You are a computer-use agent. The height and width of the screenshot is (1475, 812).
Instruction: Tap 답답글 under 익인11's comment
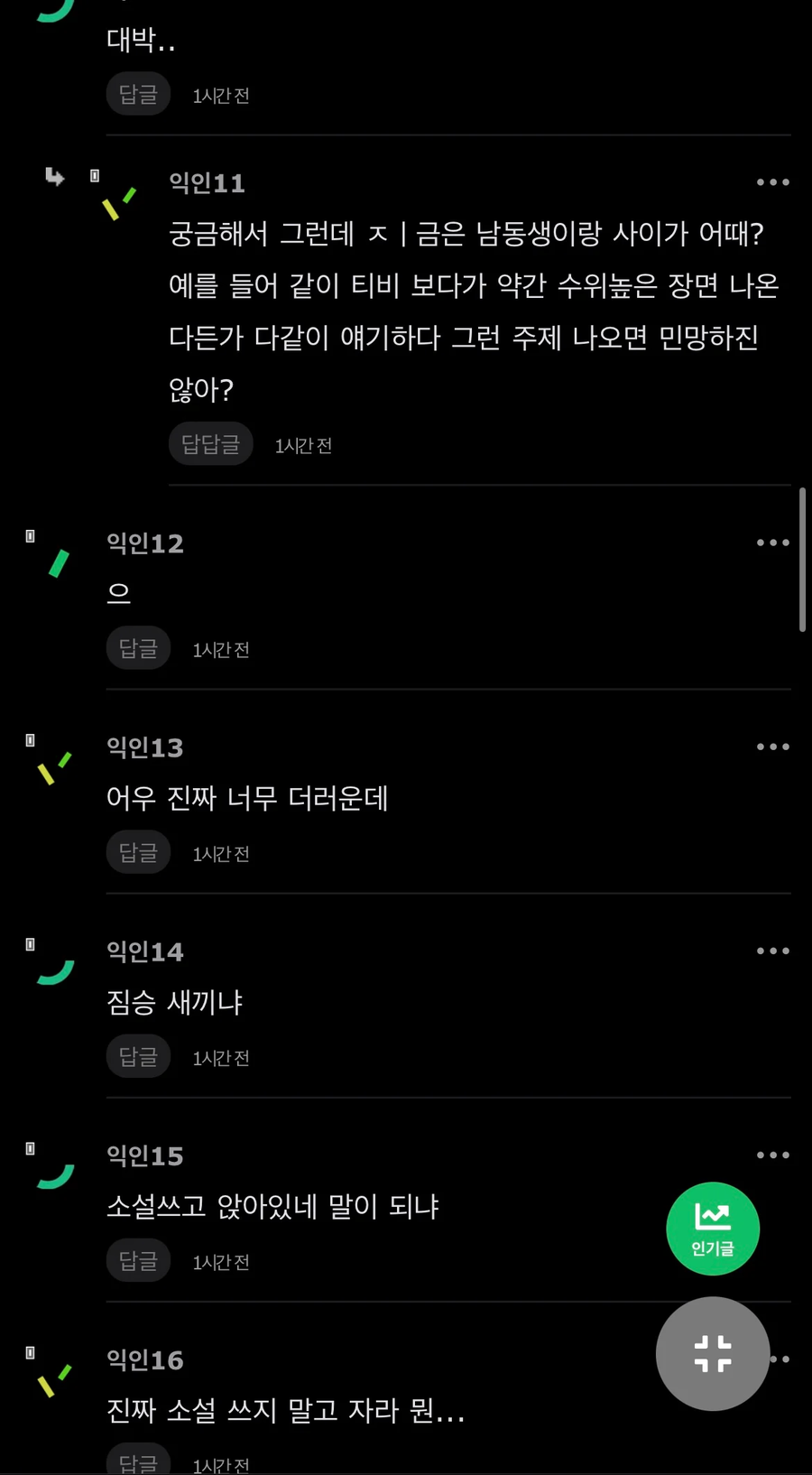[210, 444]
